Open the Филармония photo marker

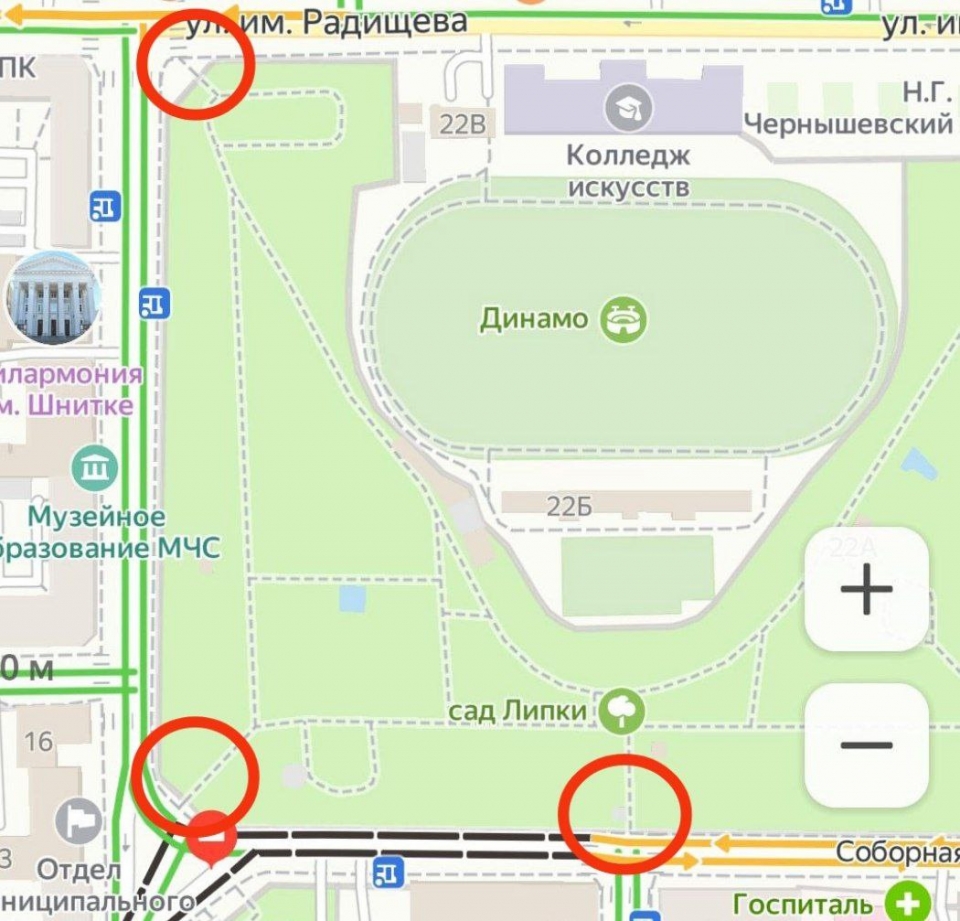(53, 298)
